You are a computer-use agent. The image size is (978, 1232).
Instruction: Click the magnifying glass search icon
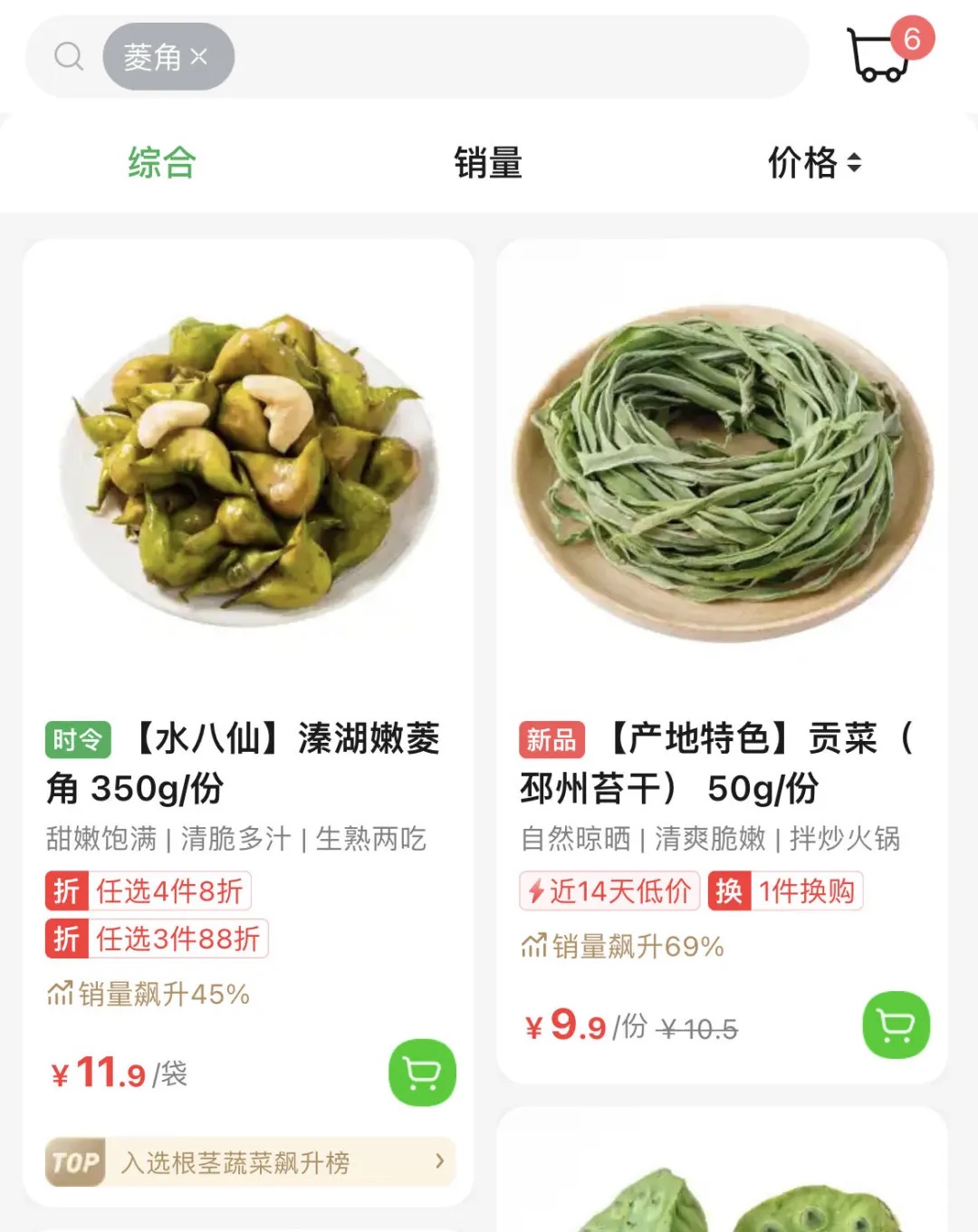point(68,56)
